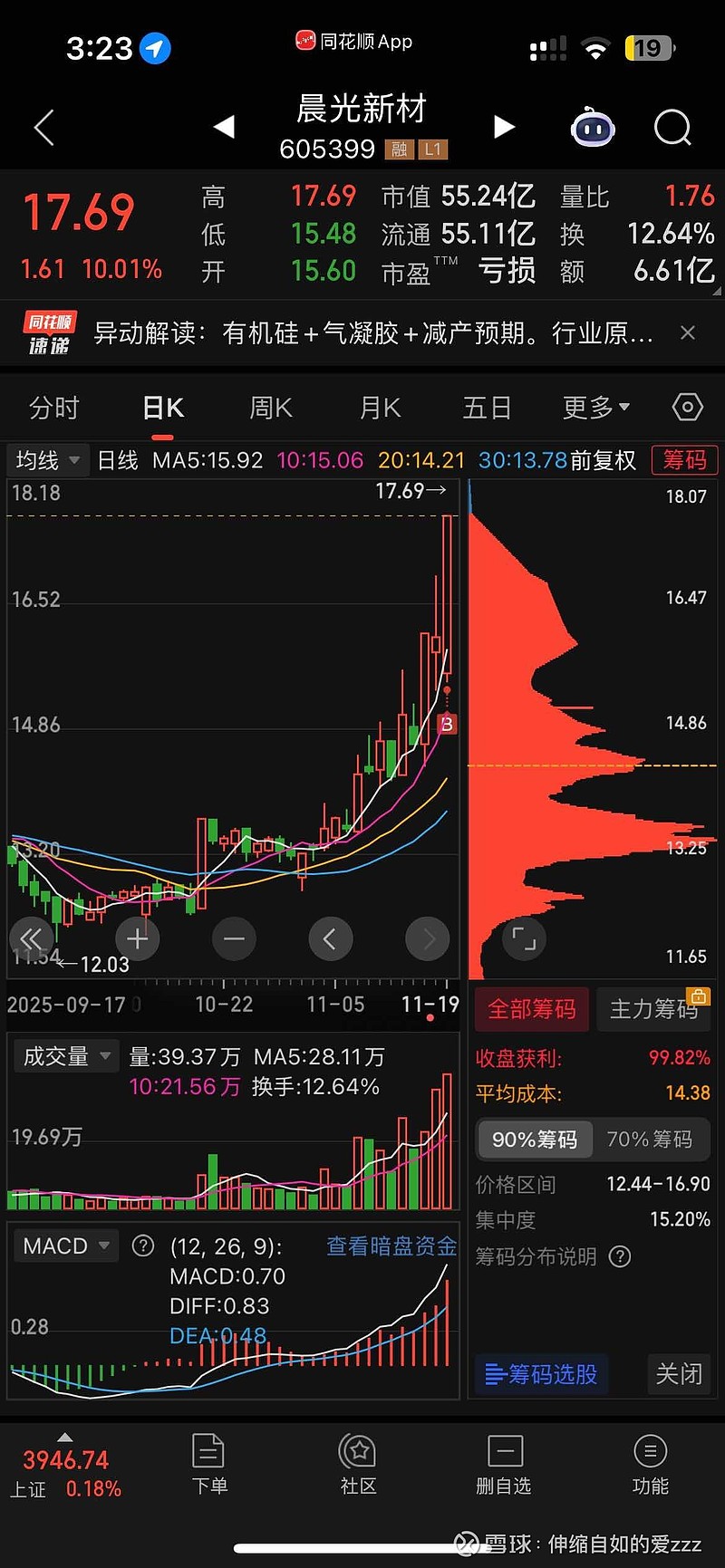Zoom out the K-line chart
Viewport: 725px width, 1568px height.
tap(234, 938)
